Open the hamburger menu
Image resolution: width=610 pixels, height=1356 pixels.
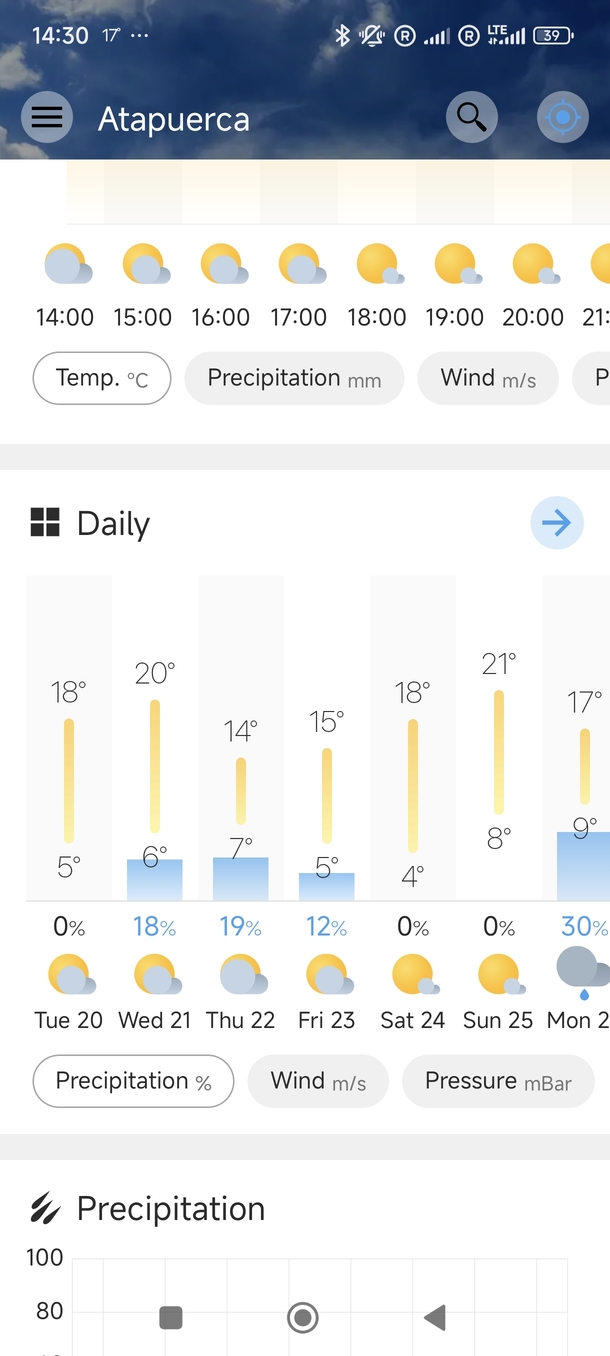(x=47, y=118)
